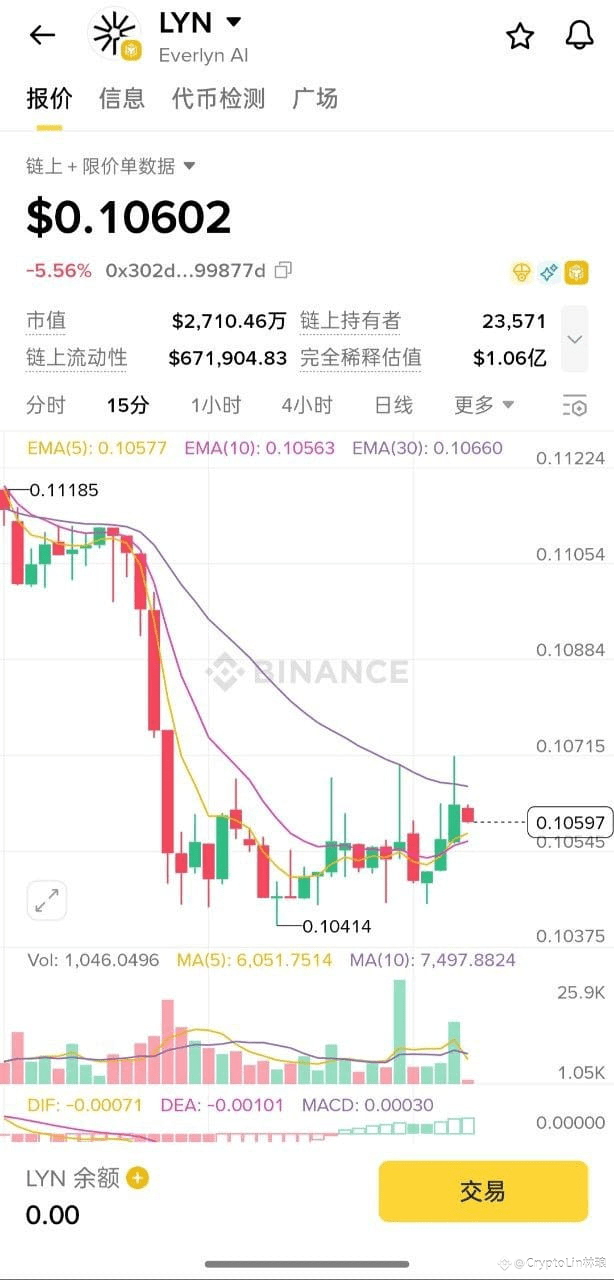Viewport: 614px width, 1280px height.
Task: Tap the yellow 交易 button
Action: pos(483,1191)
